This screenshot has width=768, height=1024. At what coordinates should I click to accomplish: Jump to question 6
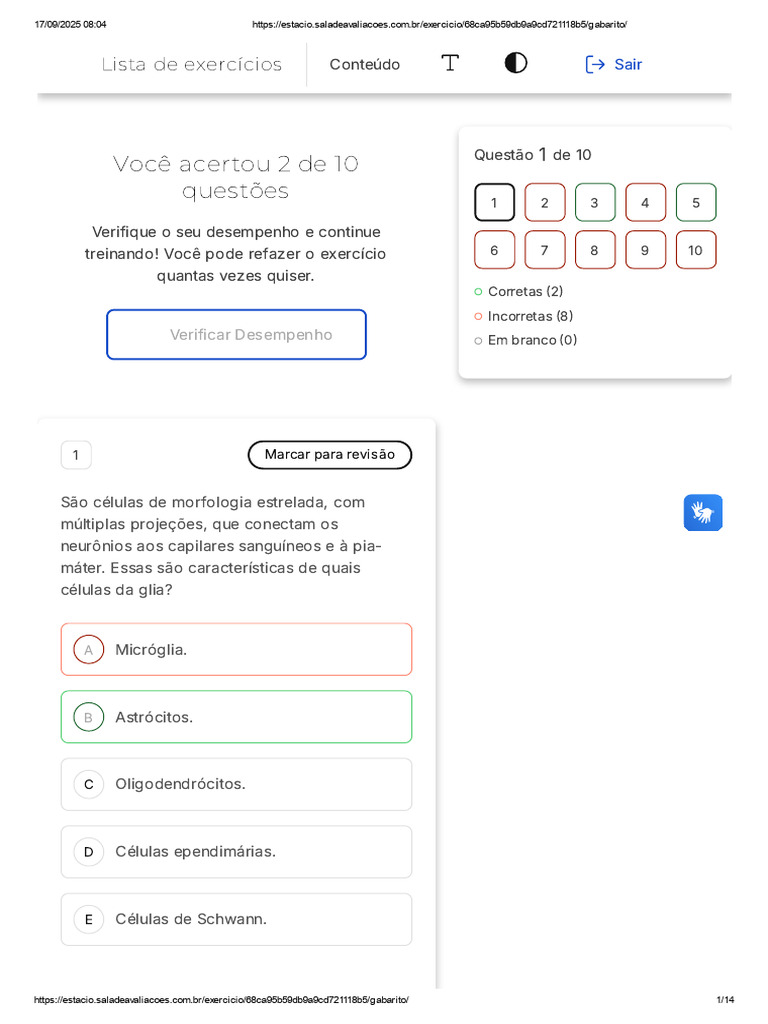pyautogui.click(x=494, y=249)
